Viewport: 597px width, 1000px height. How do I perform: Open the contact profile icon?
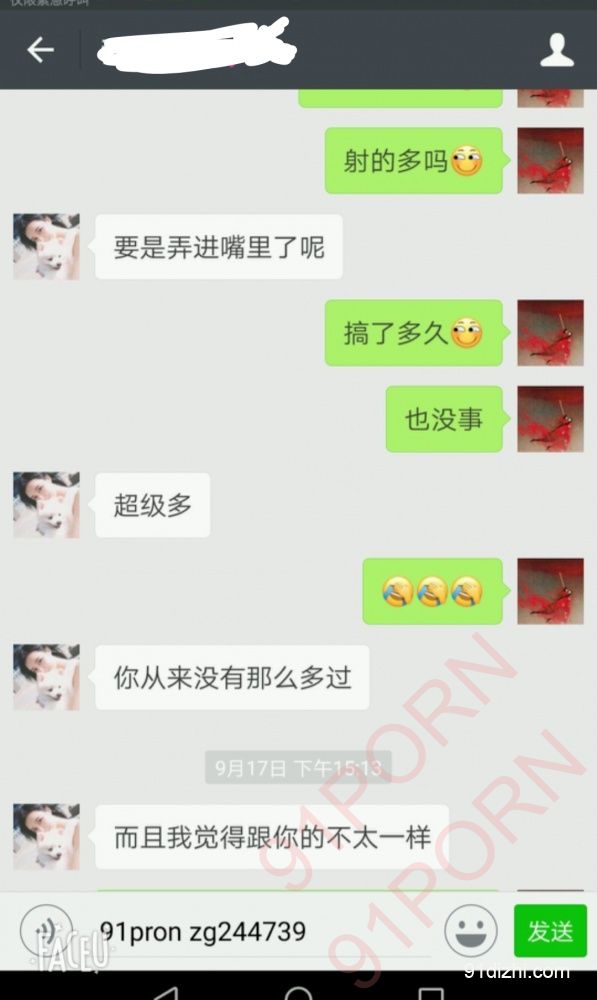pyautogui.click(x=557, y=50)
